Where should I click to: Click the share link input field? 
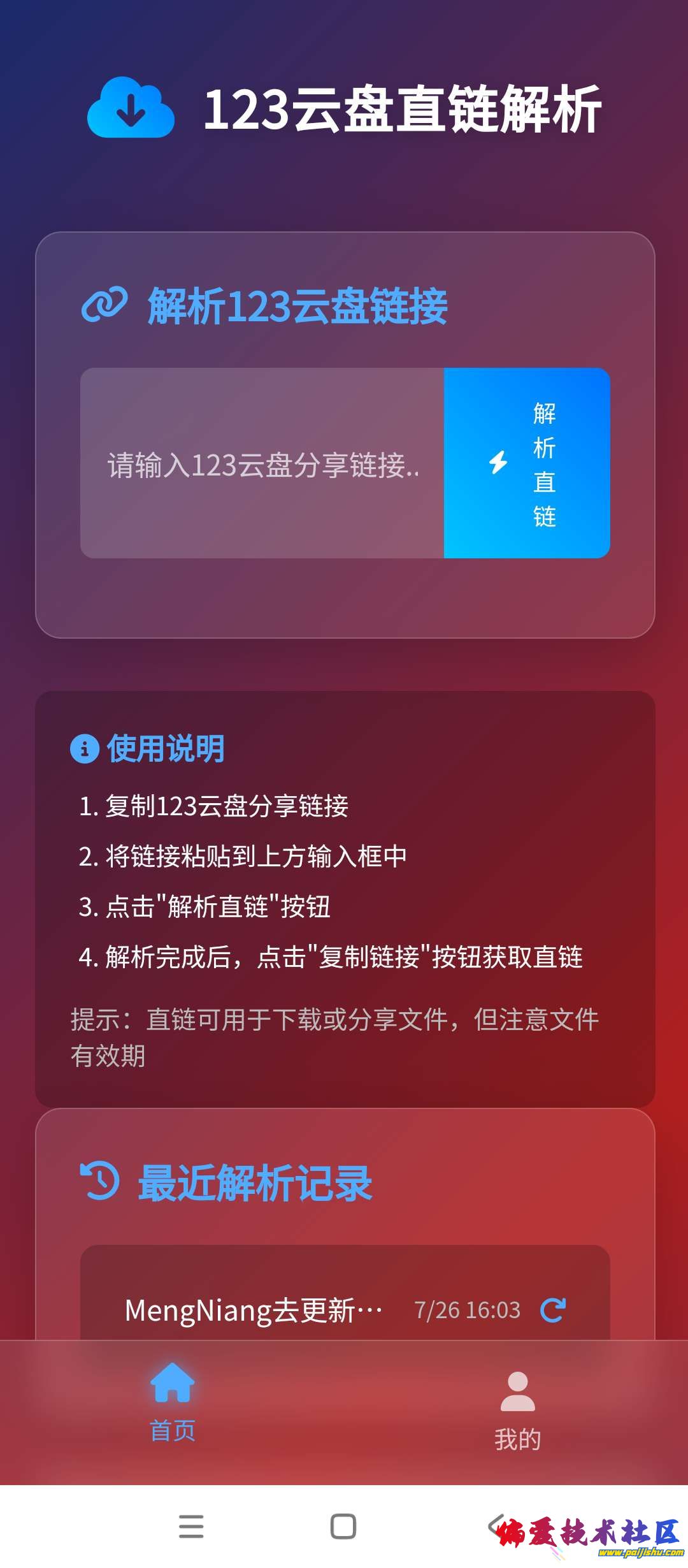tap(261, 461)
